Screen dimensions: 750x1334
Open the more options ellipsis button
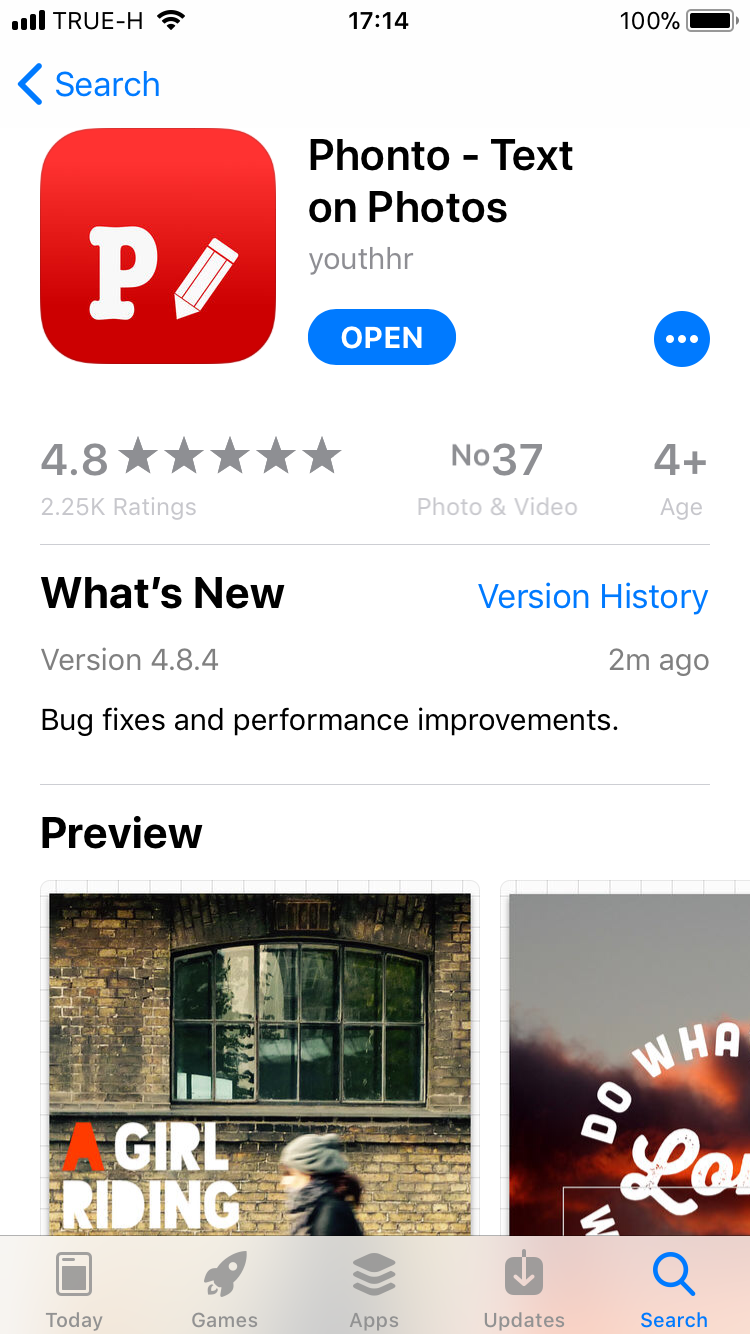click(x=681, y=339)
